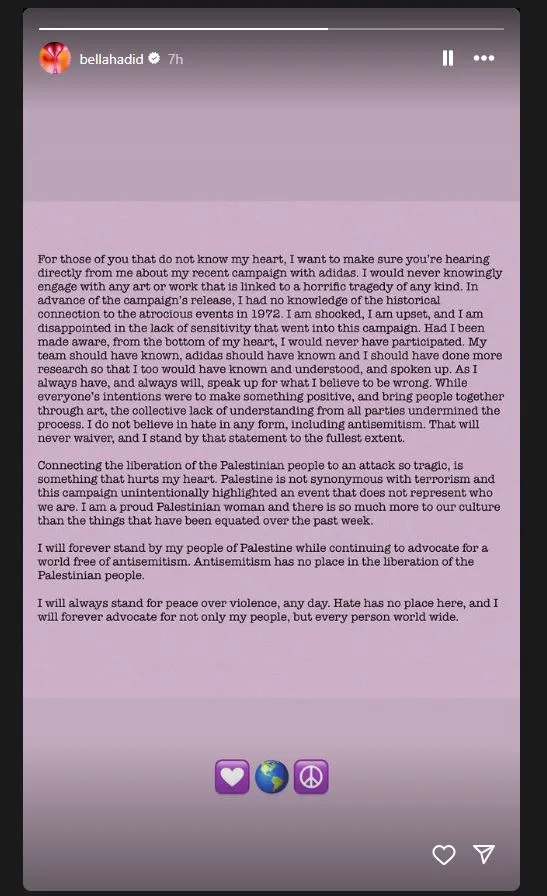Open the bellahadid username link
The image size is (547, 896).
pos(111,59)
